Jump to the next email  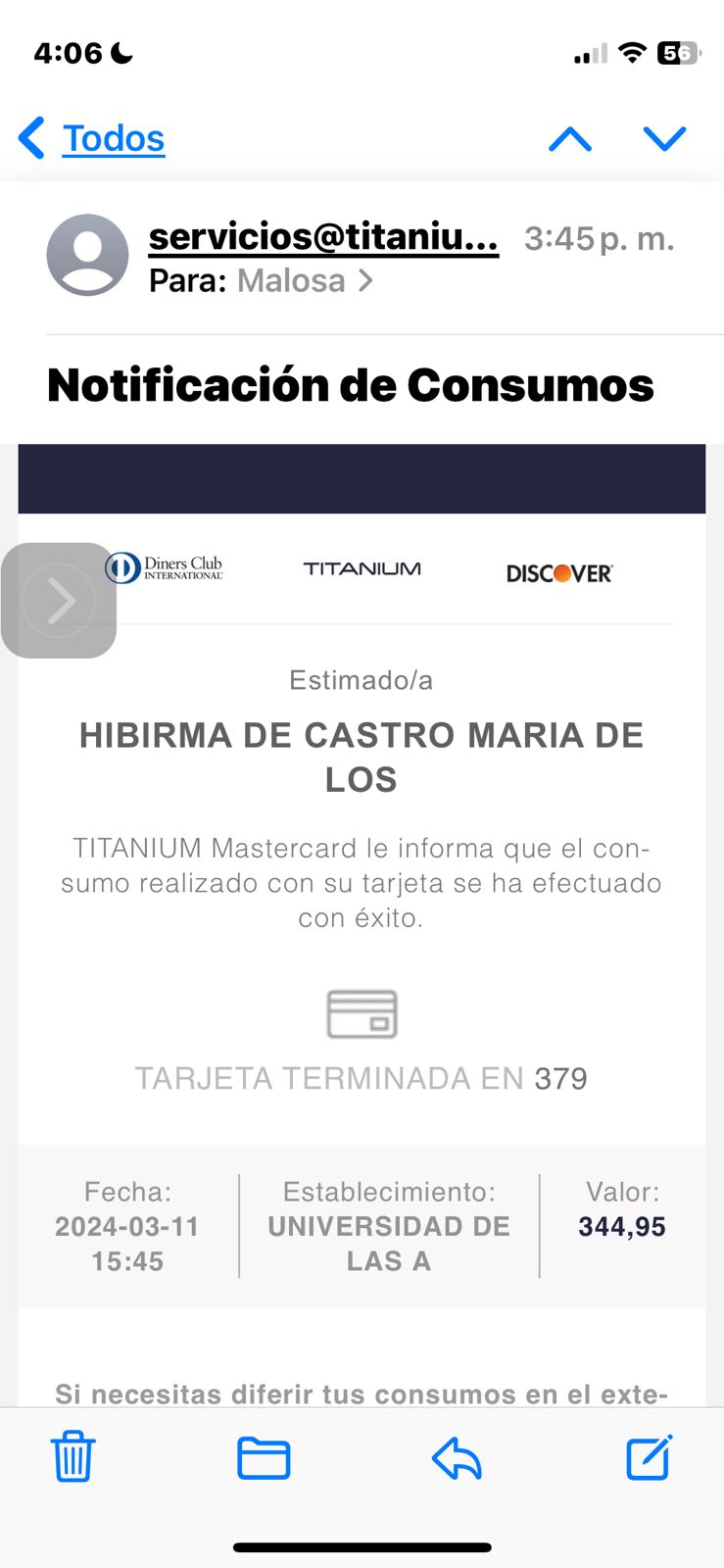(664, 139)
